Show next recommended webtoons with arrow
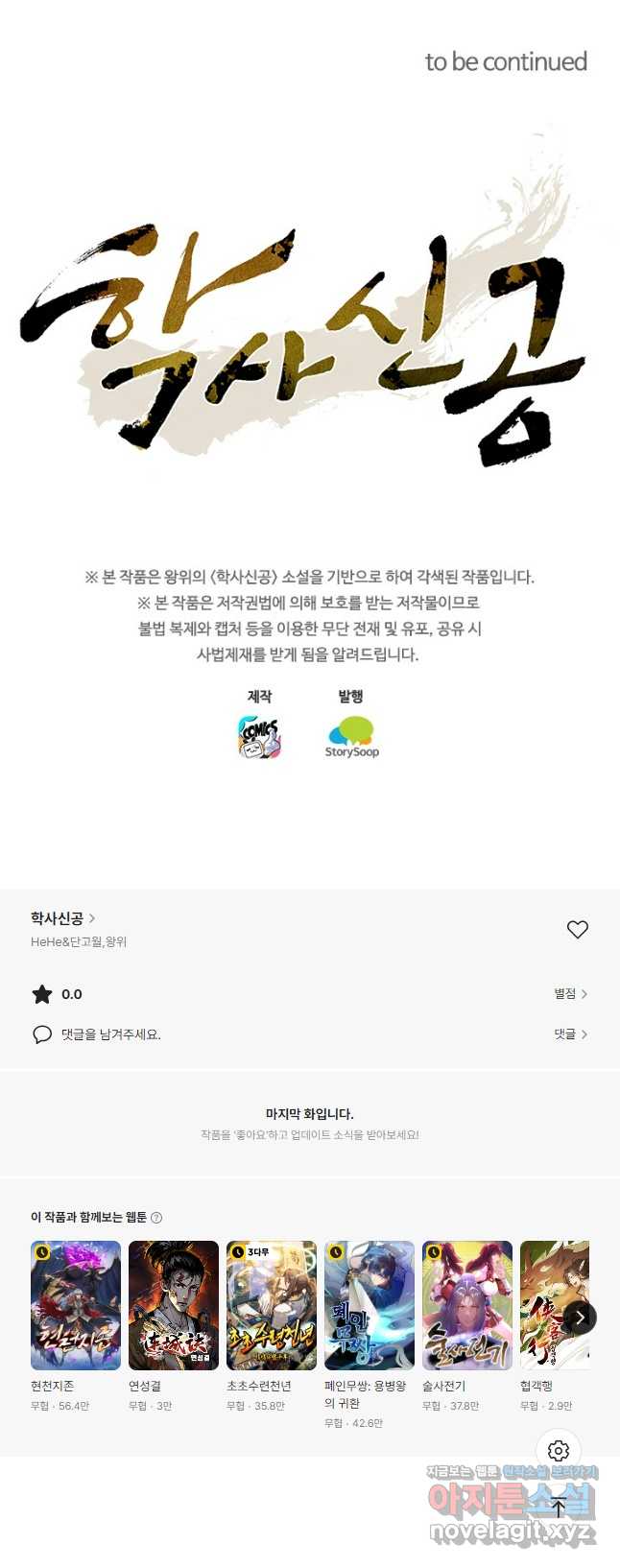This screenshot has height=1568, width=620. point(580,1318)
